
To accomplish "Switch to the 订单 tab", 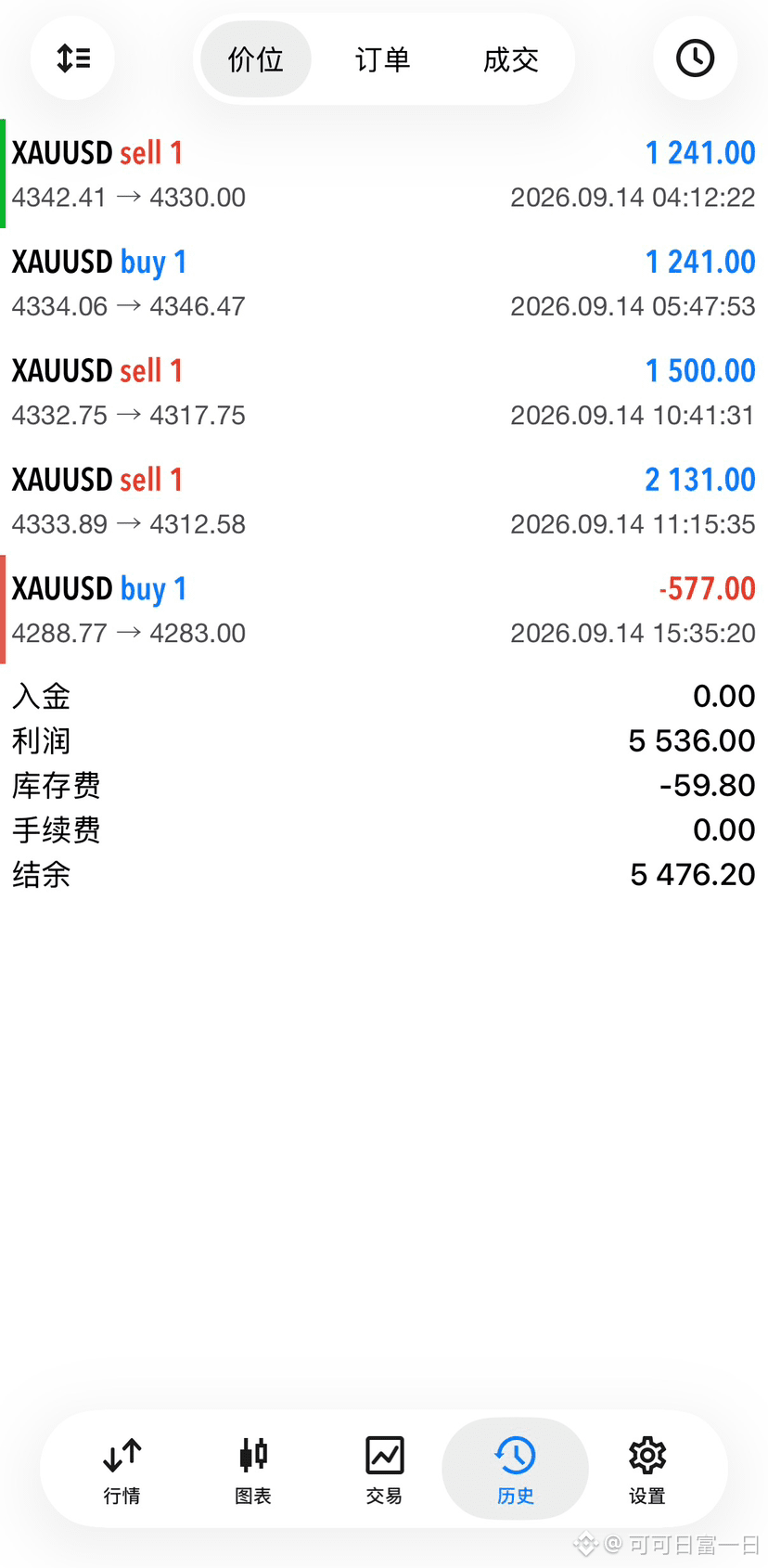I will [x=382, y=59].
